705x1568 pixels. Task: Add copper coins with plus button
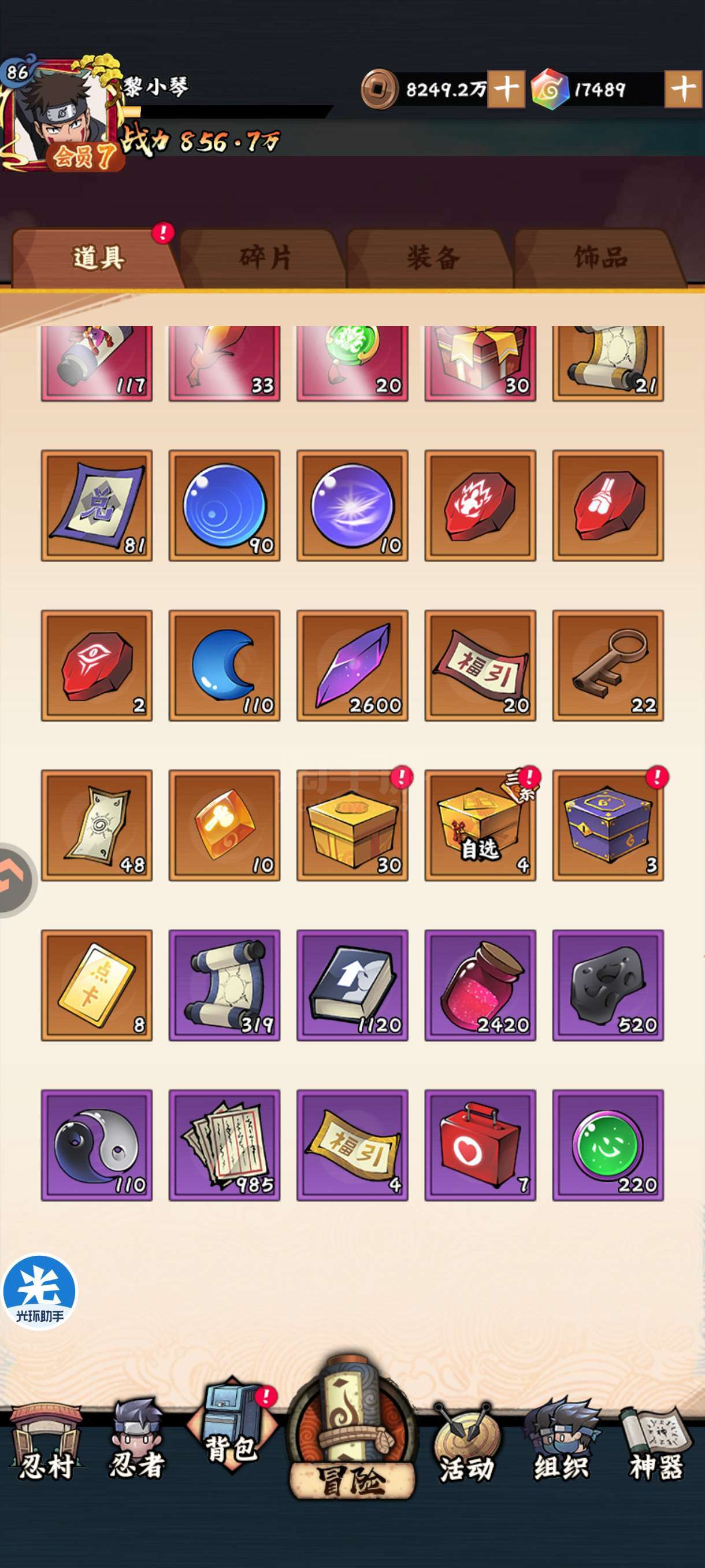tap(506, 90)
